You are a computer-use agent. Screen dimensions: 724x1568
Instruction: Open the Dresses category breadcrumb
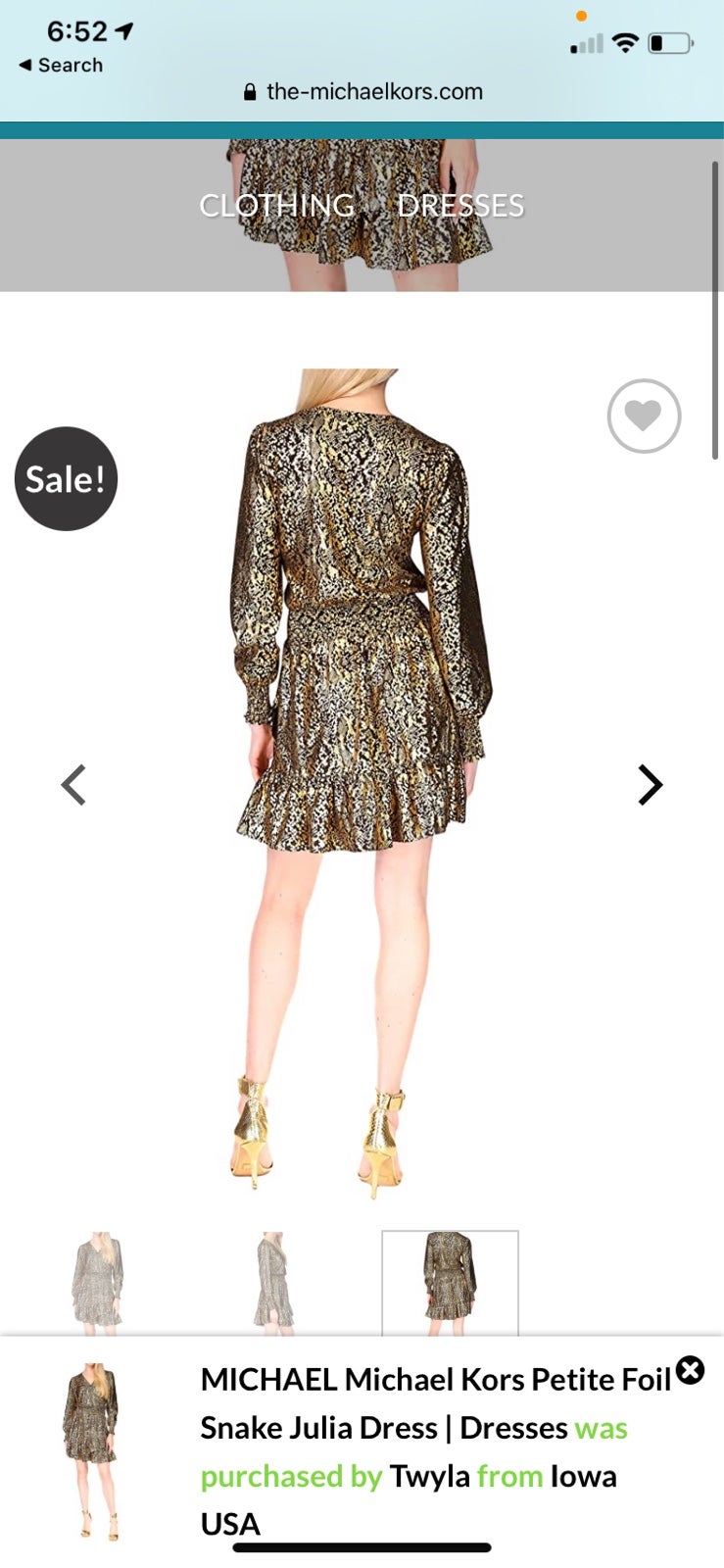click(x=460, y=206)
